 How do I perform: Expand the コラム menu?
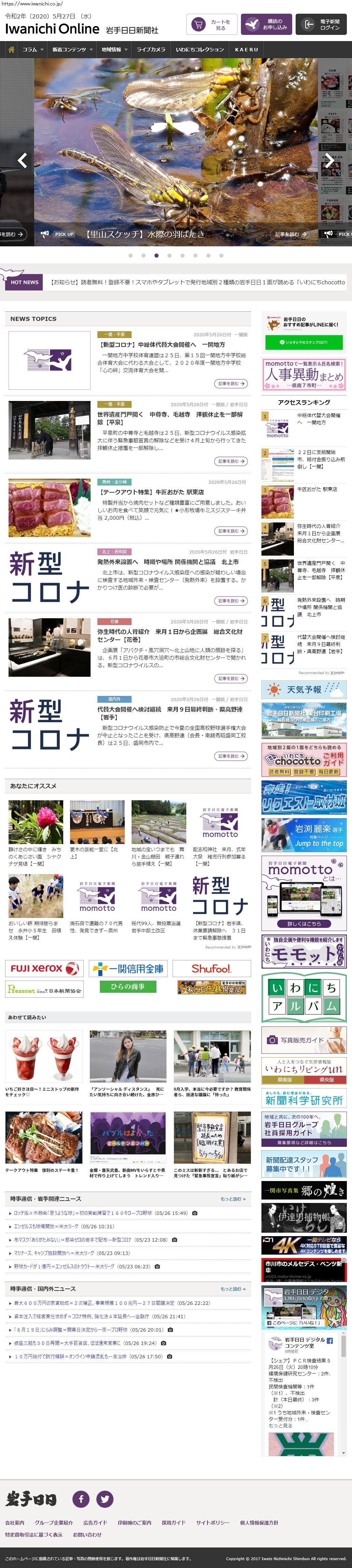pos(33,50)
